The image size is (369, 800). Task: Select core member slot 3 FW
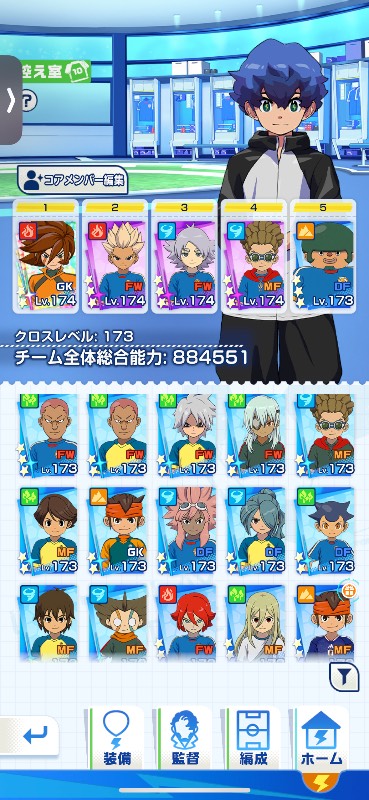[184, 256]
